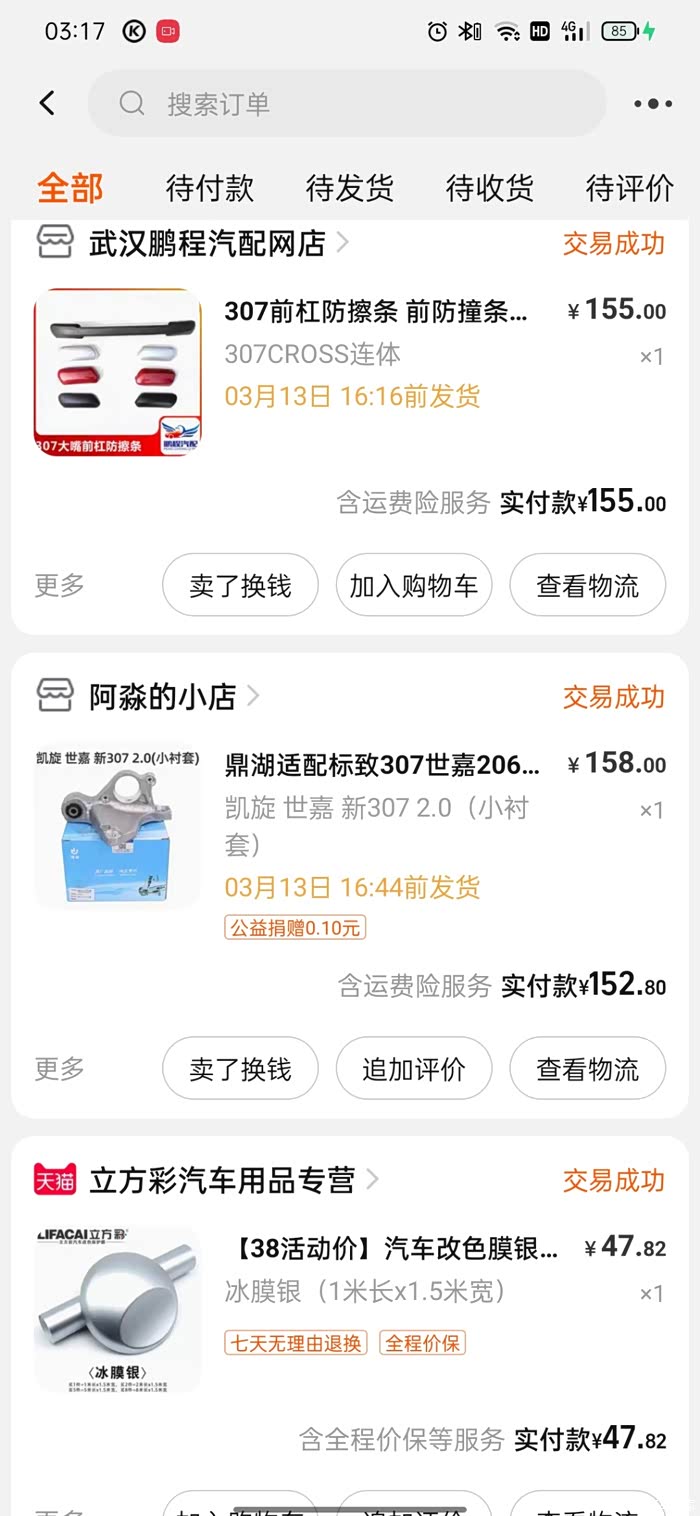
Task: Switch to the 待收货 tab
Action: (490, 188)
